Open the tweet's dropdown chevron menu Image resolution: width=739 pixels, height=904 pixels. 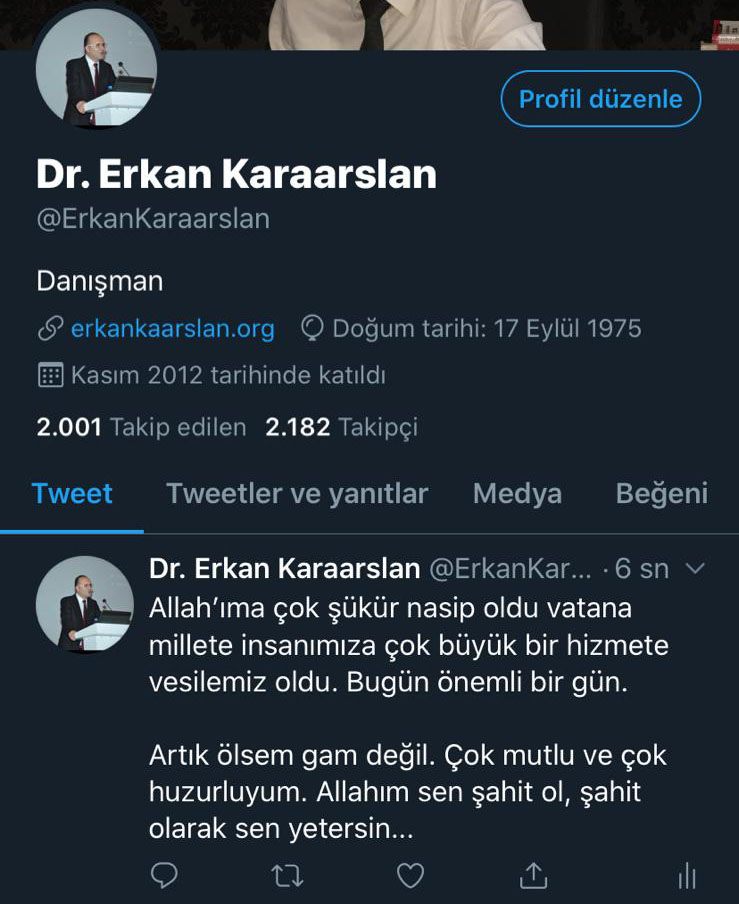(x=694, y=569)
